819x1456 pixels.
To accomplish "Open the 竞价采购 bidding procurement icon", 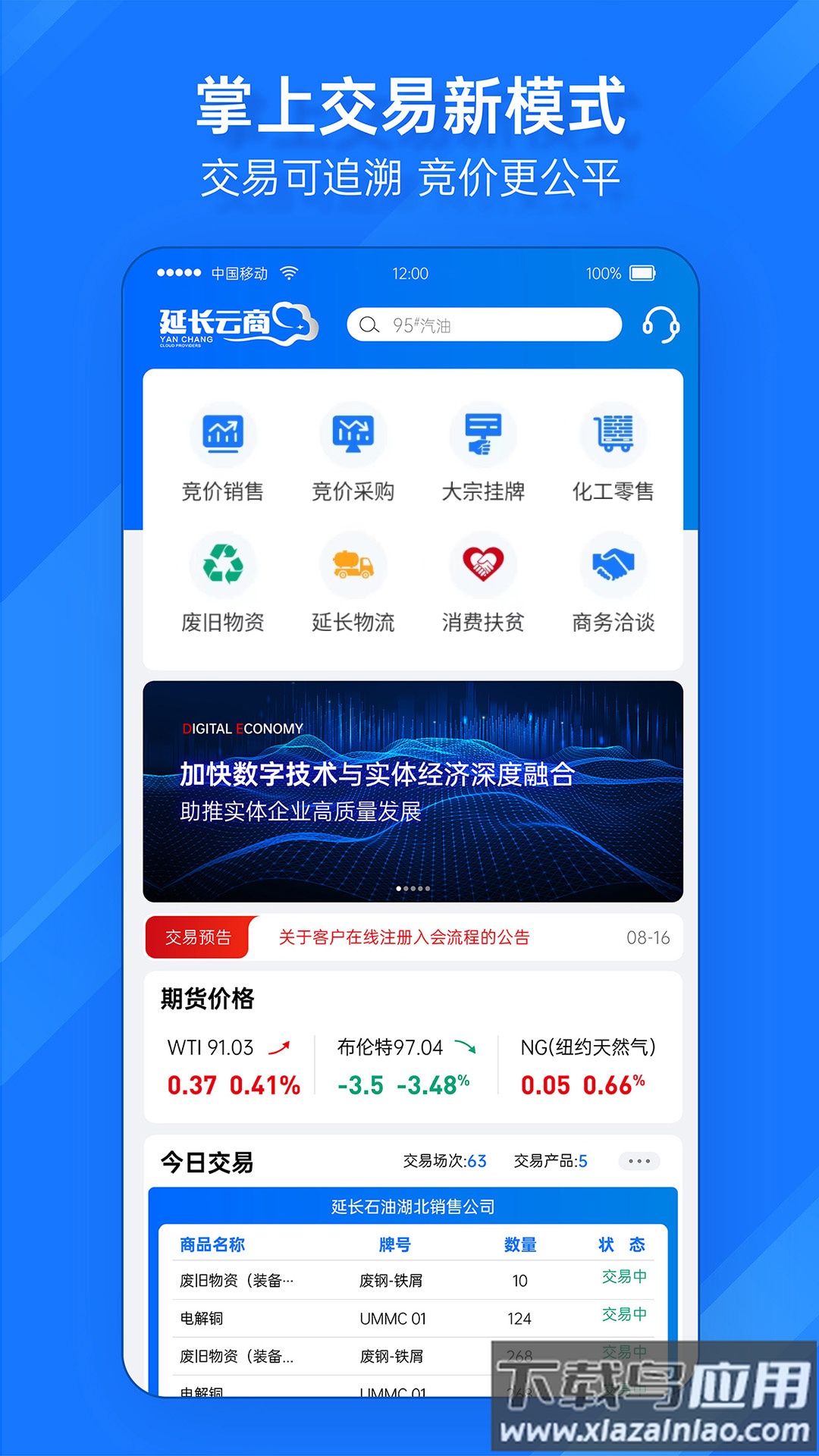I will pyautogui.click(x=353, y=435).
